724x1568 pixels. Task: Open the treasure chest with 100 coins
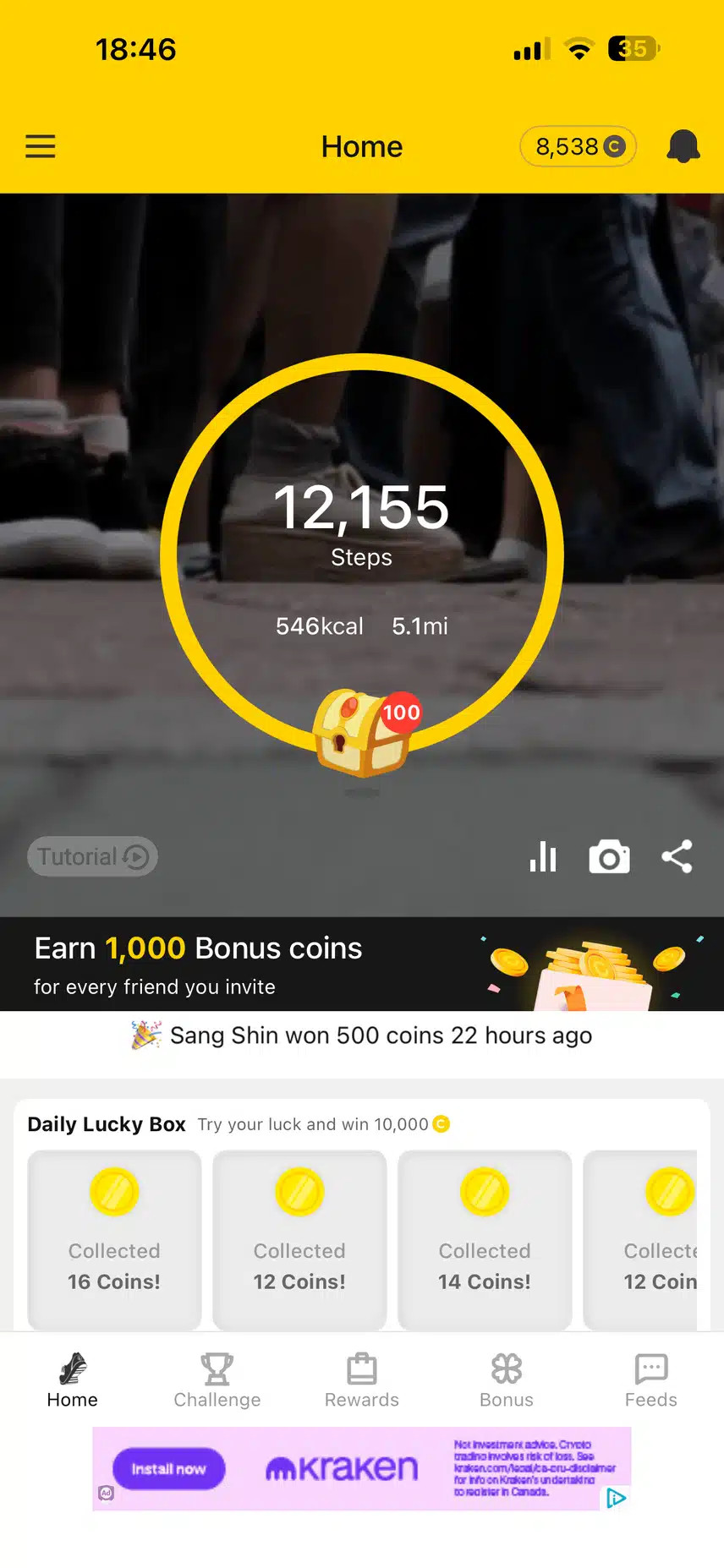[362, 732]
